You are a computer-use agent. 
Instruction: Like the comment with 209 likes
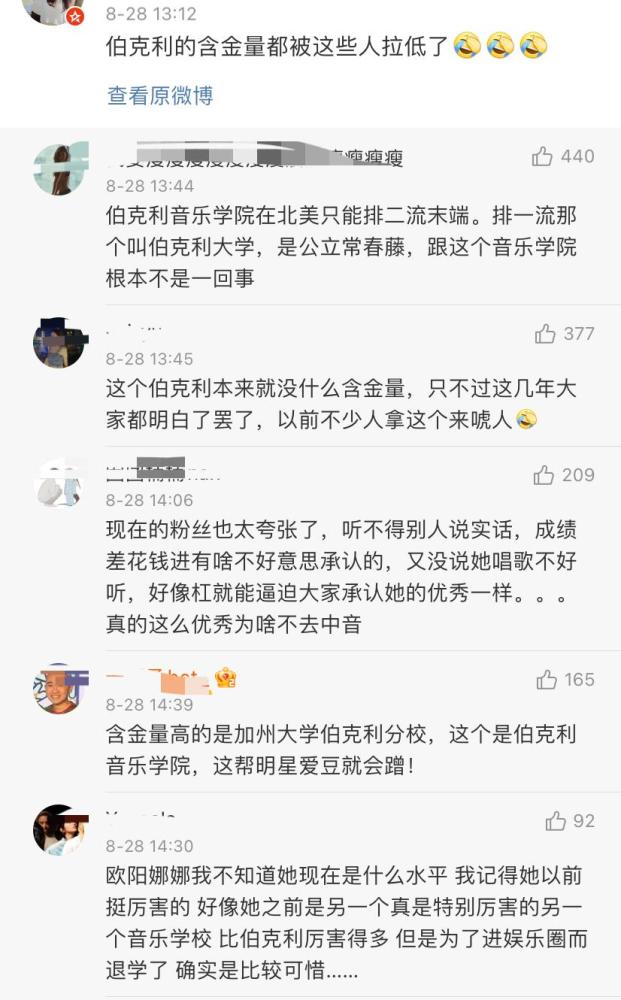544,475
